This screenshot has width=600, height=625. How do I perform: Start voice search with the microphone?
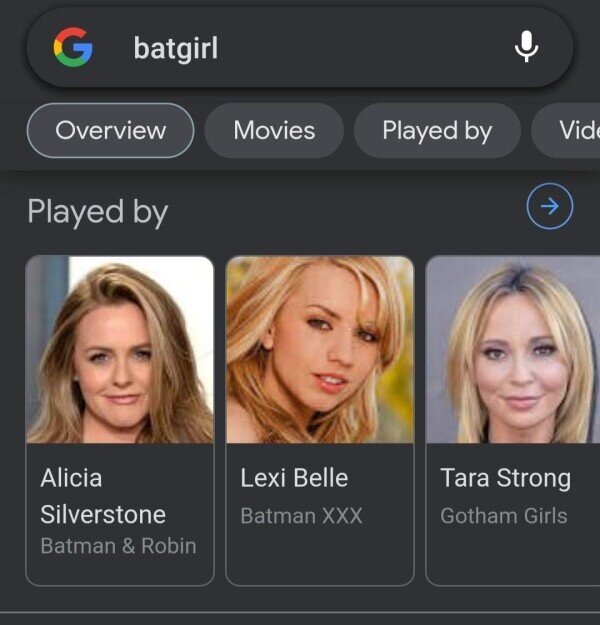(x=526, y=47)
